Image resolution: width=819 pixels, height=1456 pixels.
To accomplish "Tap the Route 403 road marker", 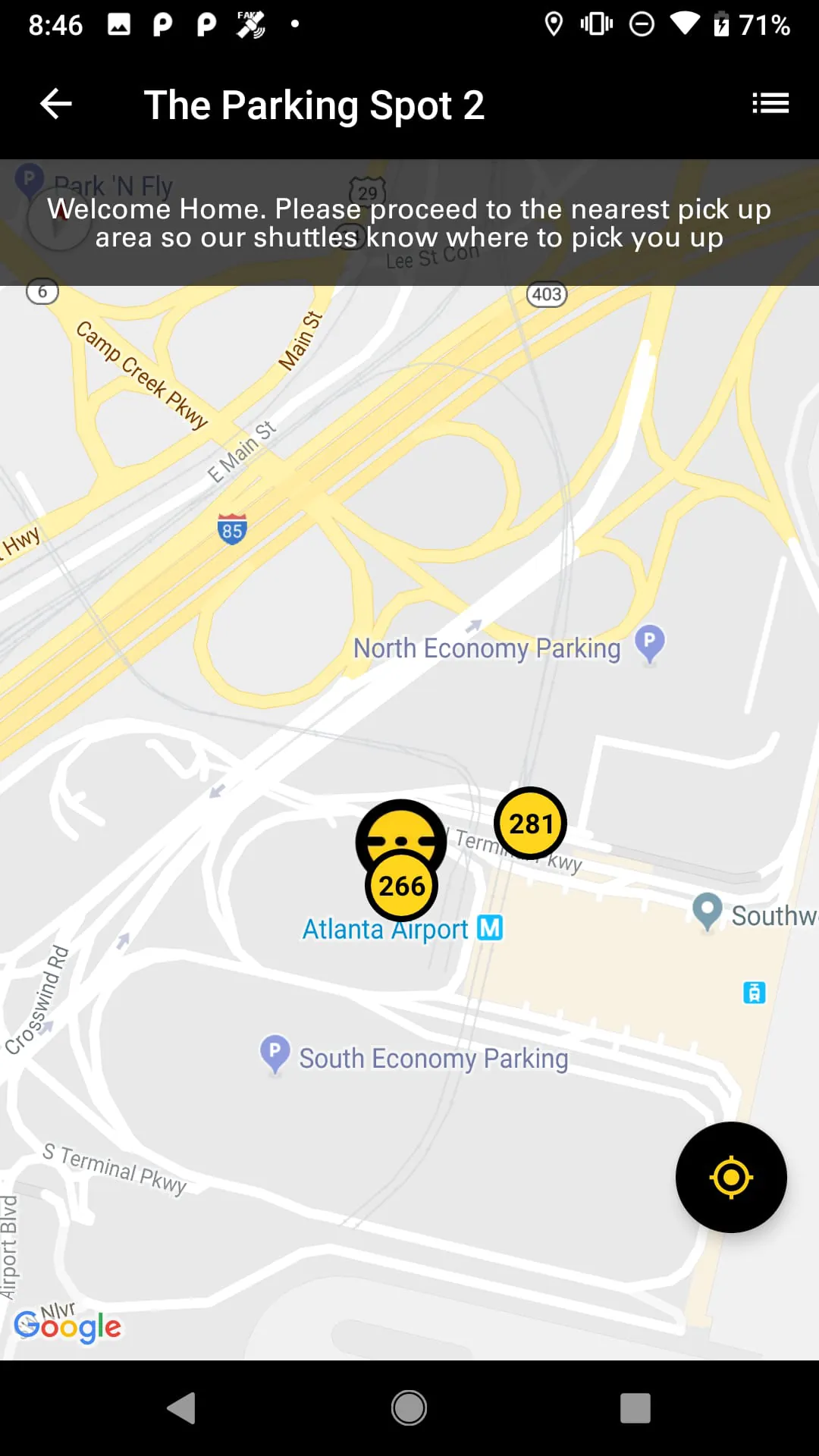I will (548, 295).
